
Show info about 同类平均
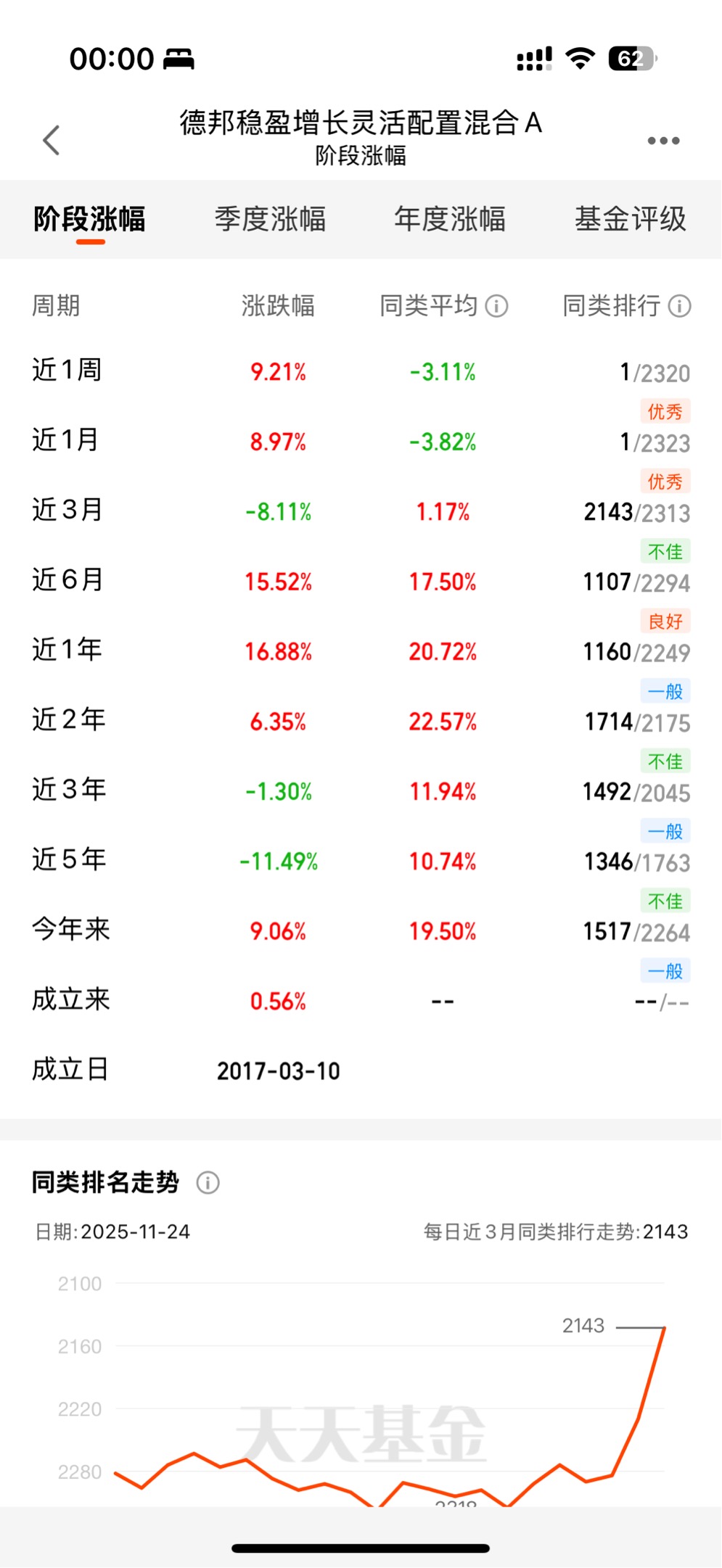[496, 306]
